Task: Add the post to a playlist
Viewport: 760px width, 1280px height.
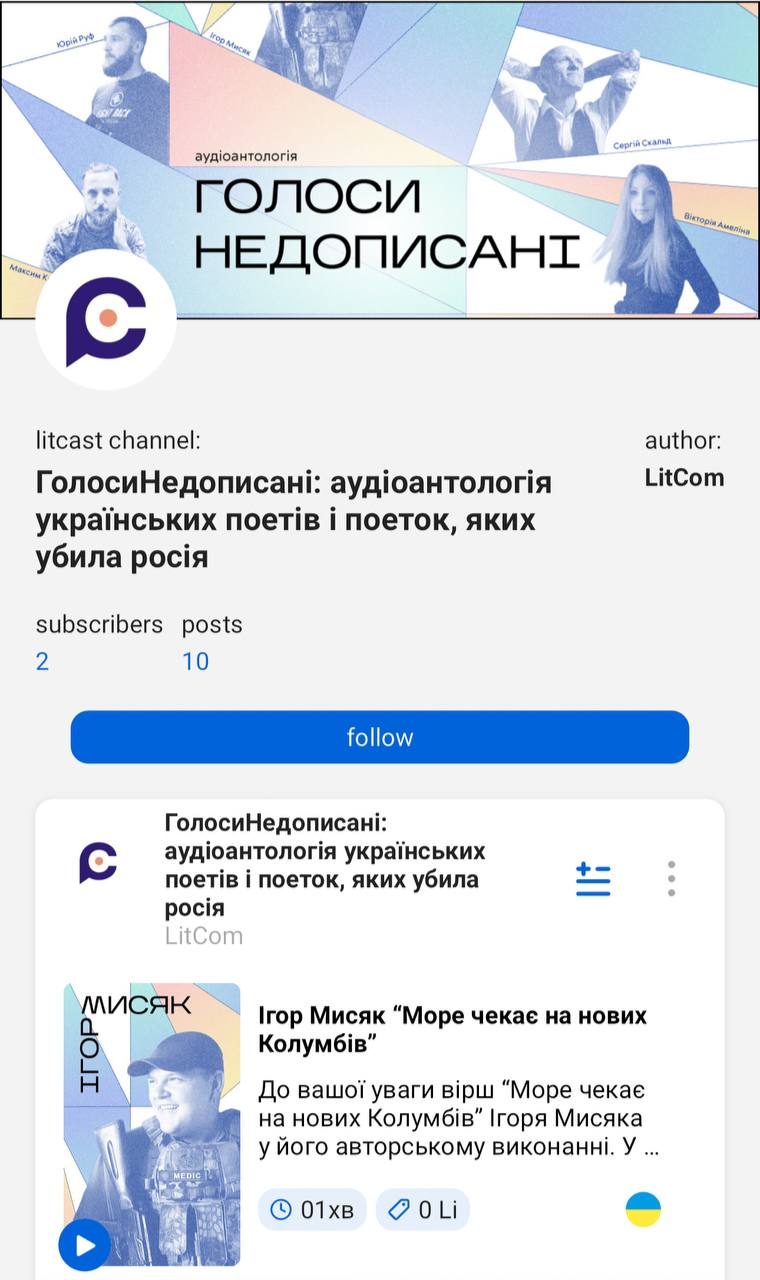Action: (x=593, y=878)
